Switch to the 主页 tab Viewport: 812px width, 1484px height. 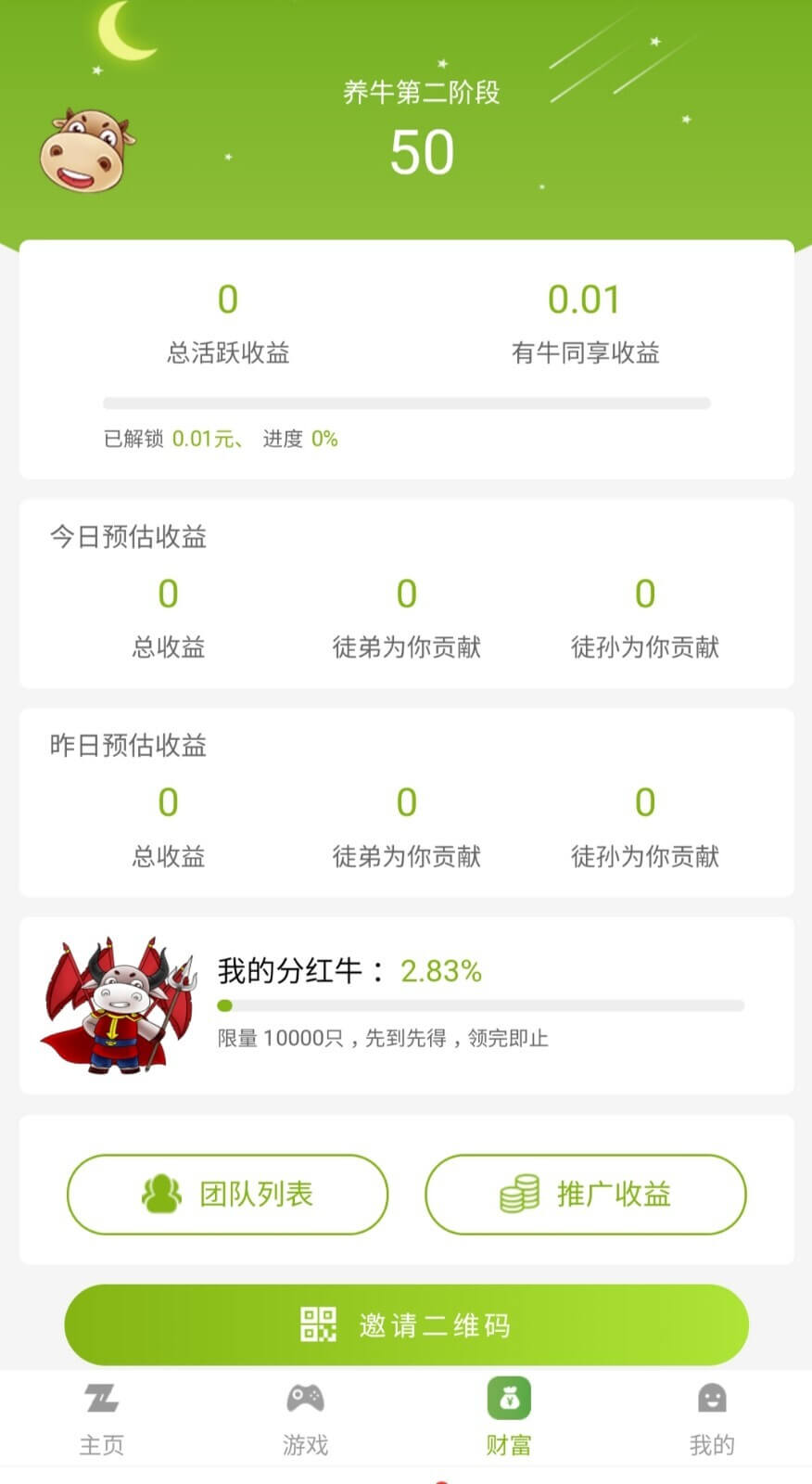[x=102, y=1419]
